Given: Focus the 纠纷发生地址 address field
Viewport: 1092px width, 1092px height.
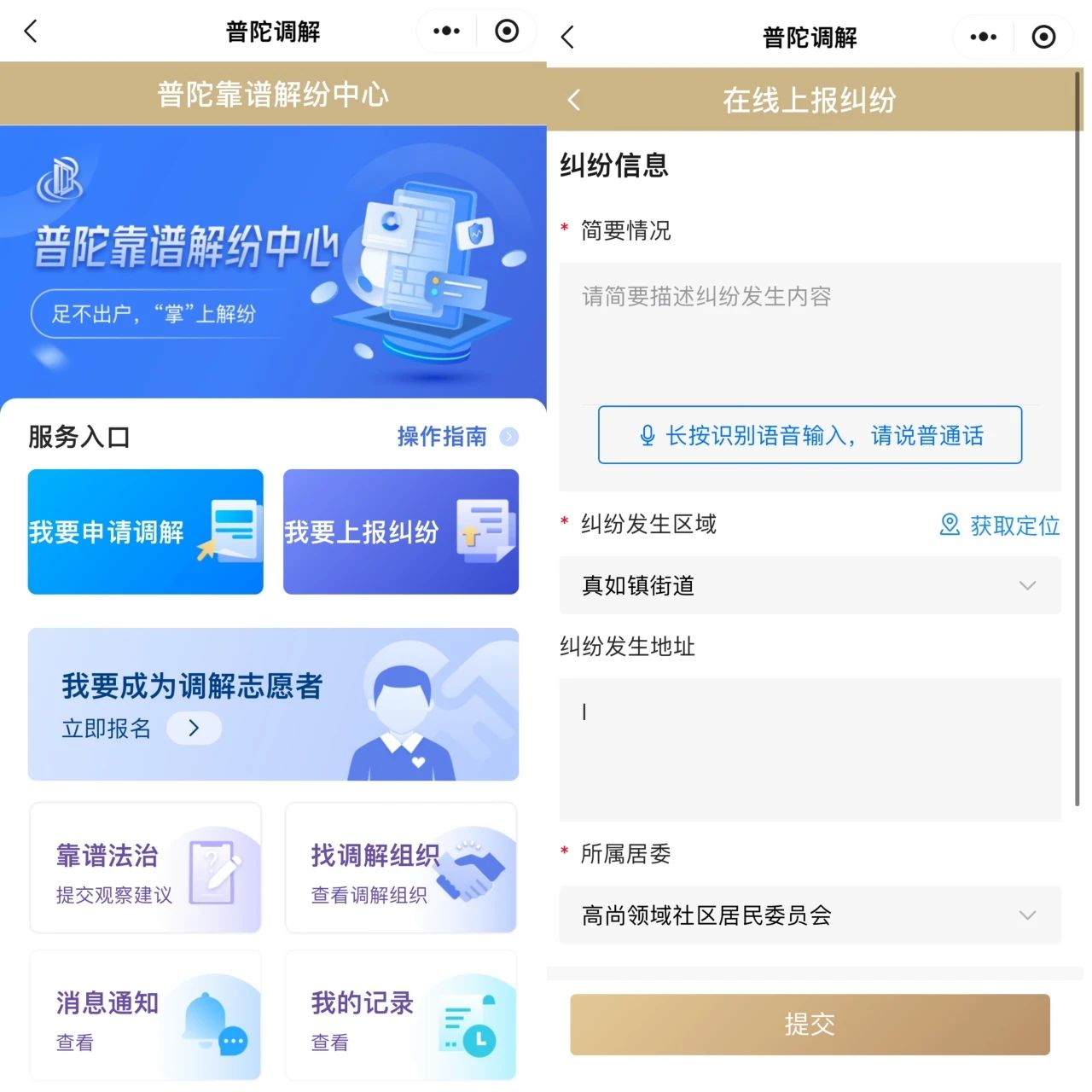Looking at the screenshot, I should click(x=809, y=749).
